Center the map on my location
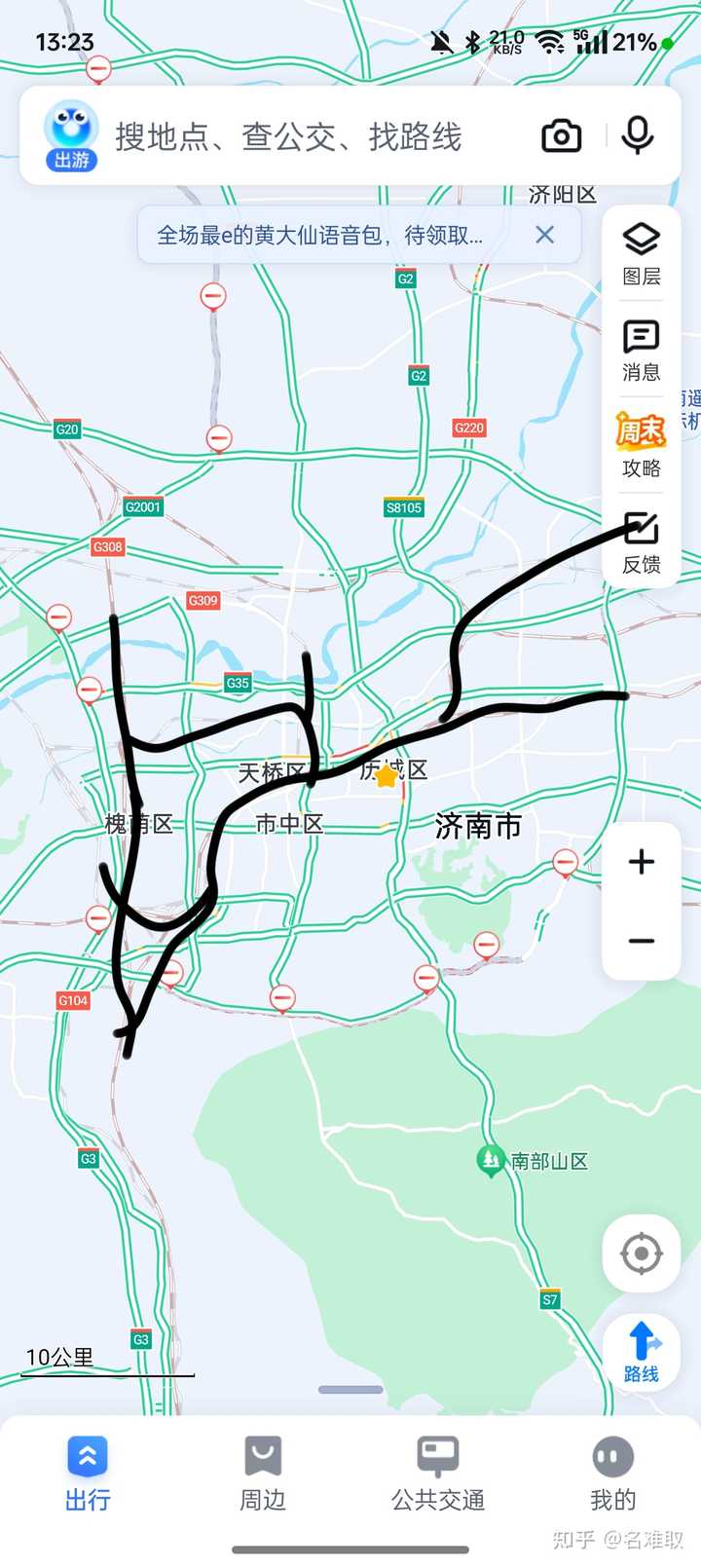 642,1253
